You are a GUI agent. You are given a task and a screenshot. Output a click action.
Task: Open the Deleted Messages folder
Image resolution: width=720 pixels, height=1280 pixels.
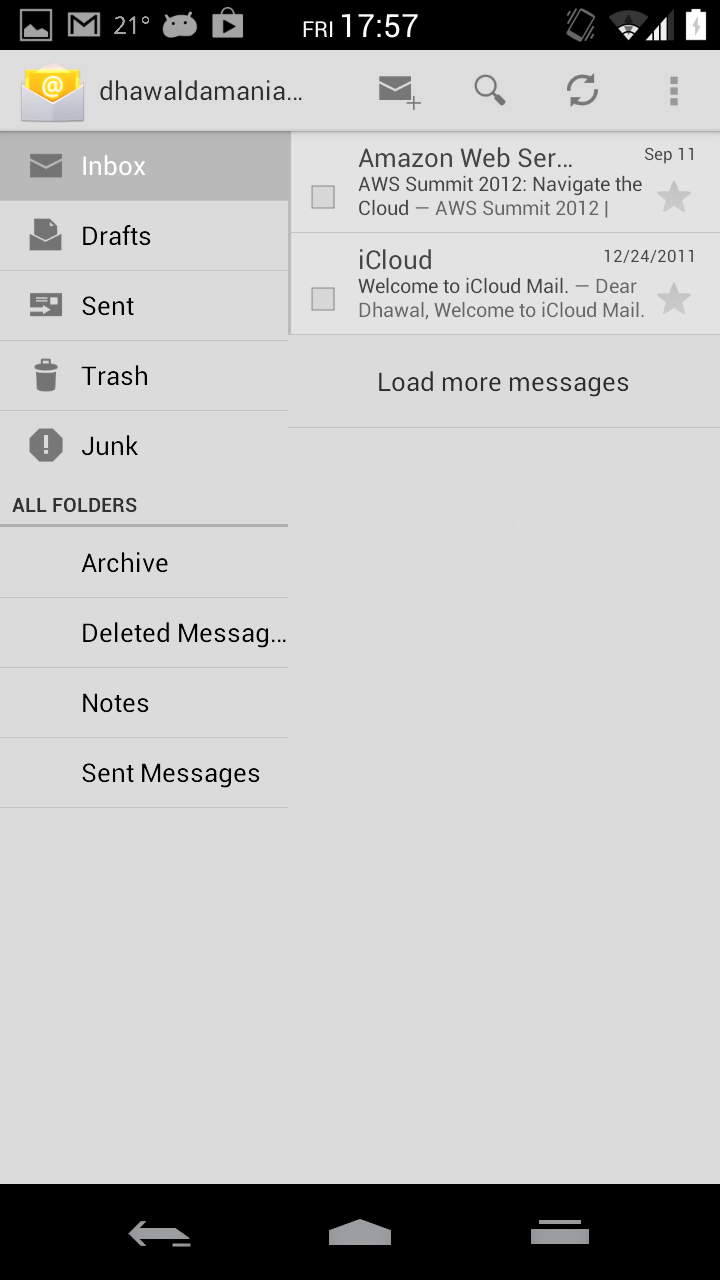[183, 632]
